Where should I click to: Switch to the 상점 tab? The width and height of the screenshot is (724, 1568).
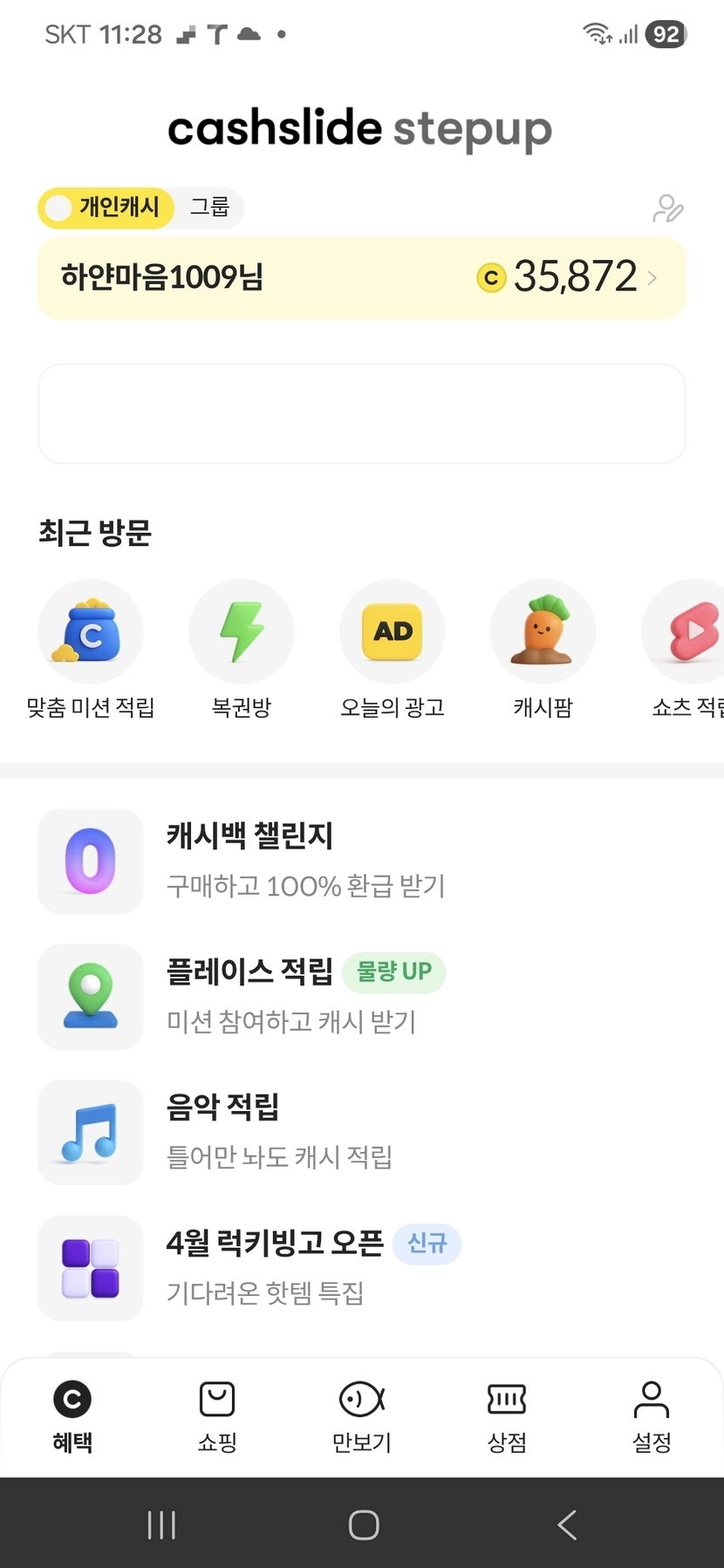(x=507, y=1417)
